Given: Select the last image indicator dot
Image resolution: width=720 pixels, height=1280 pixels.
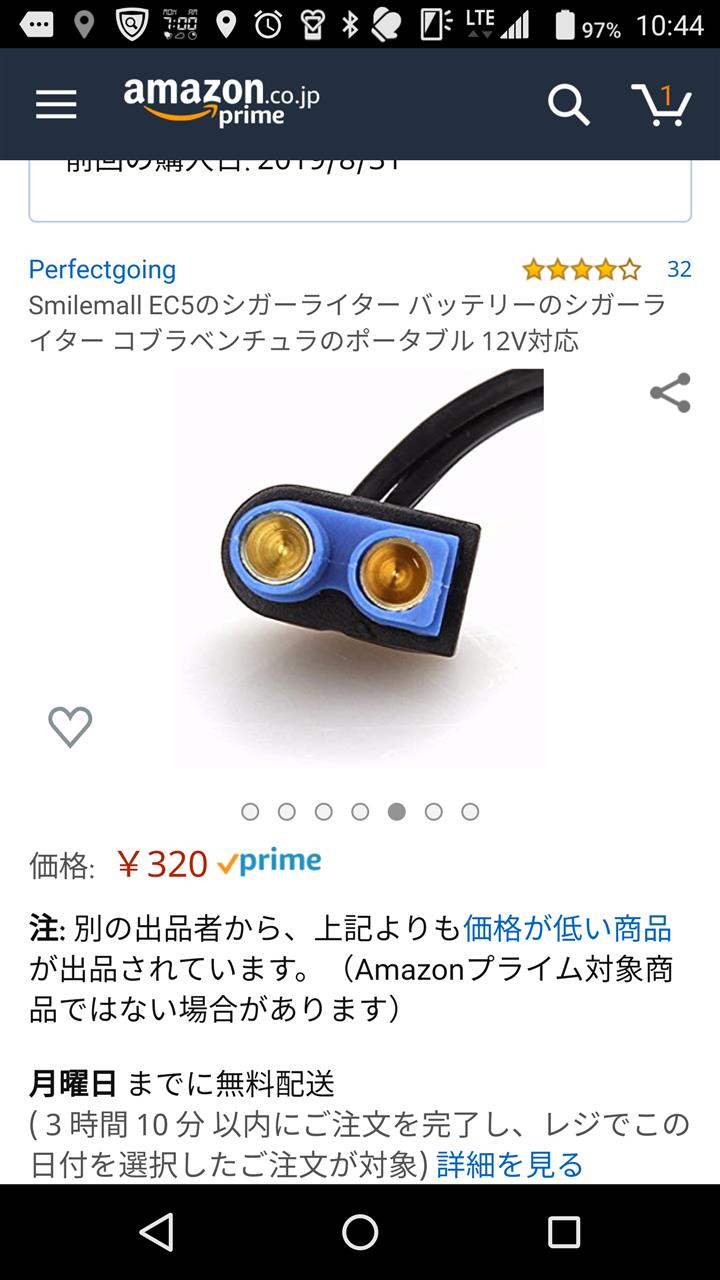Looking at the screenshot, I should pyautogui.click(x=470, y=812).
